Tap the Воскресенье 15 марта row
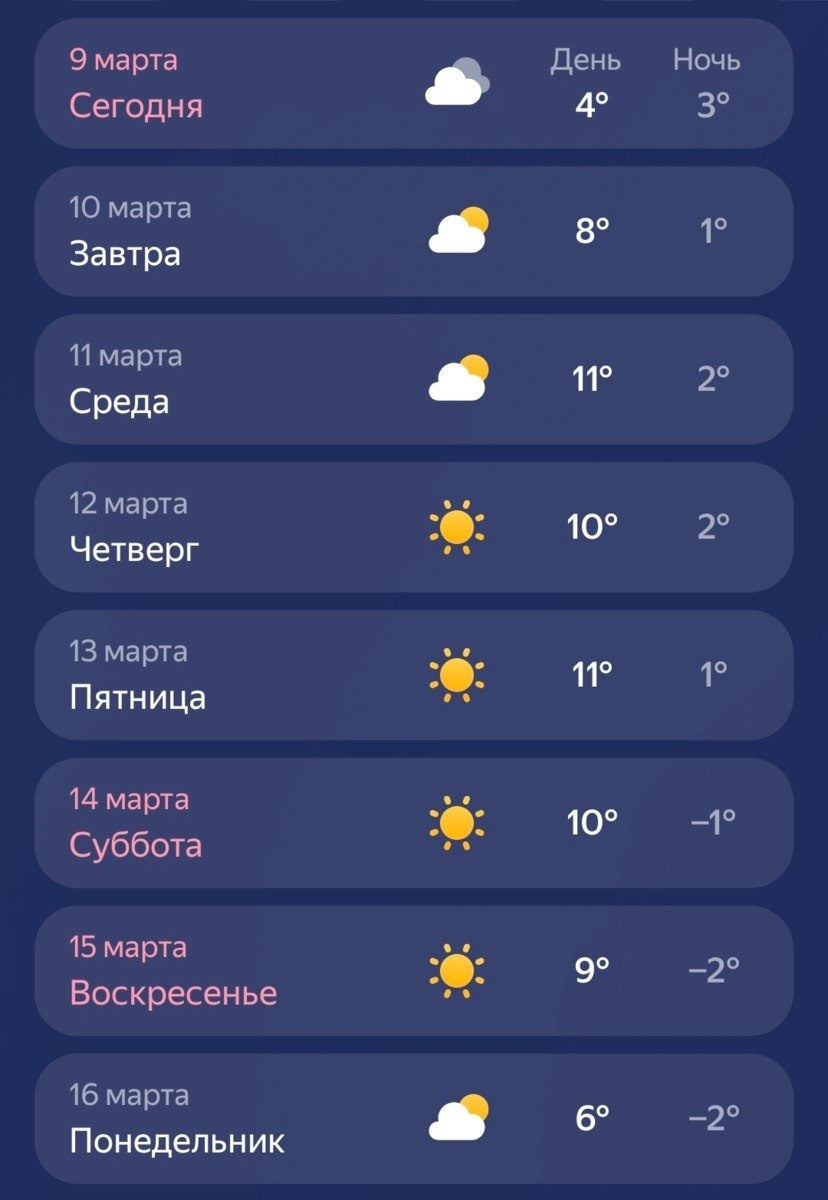This screenshot has width=828, height=1200. (414, 971)
